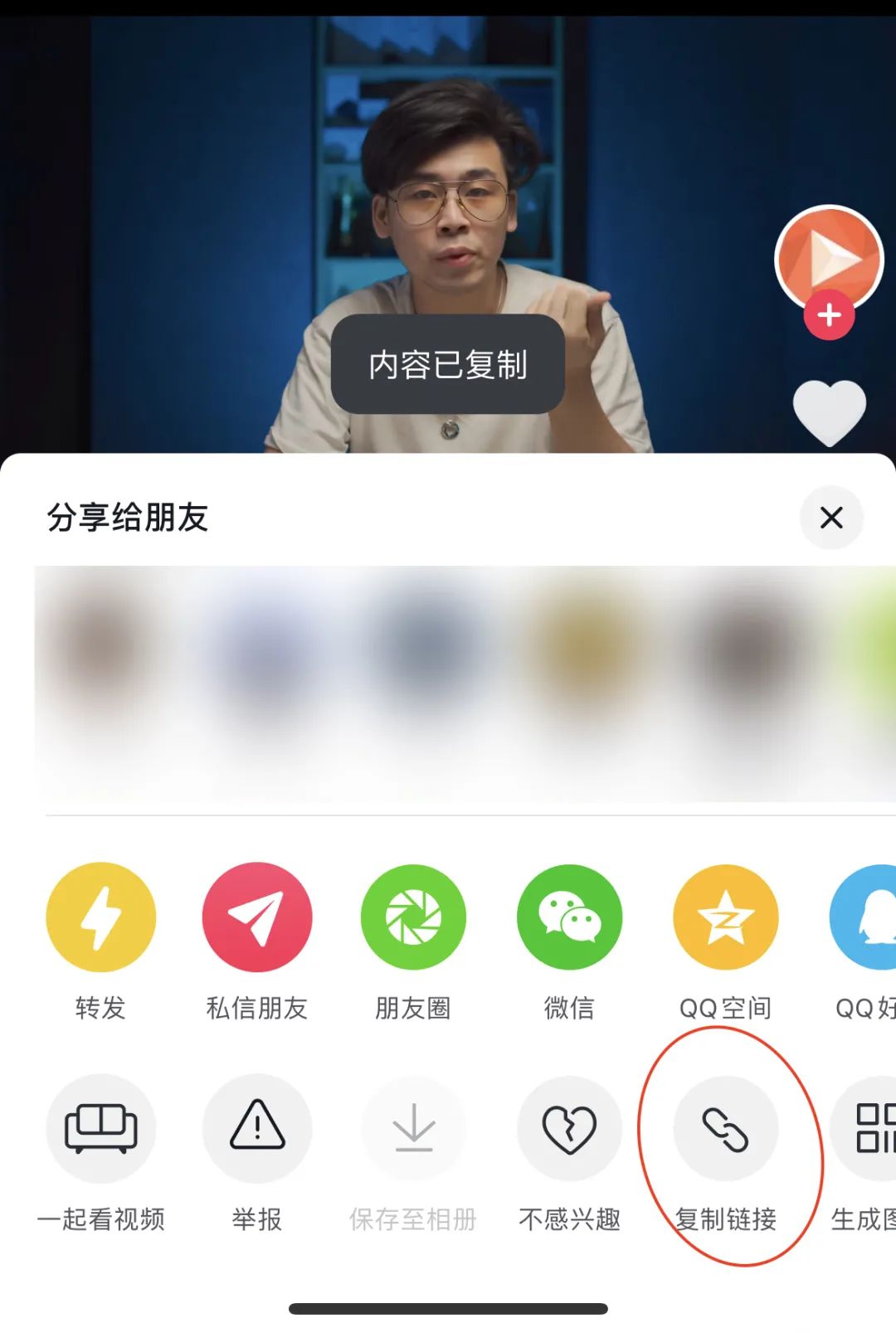Like the video with the heart icon
Screen dimensions: 896x1333
(829, 412)
